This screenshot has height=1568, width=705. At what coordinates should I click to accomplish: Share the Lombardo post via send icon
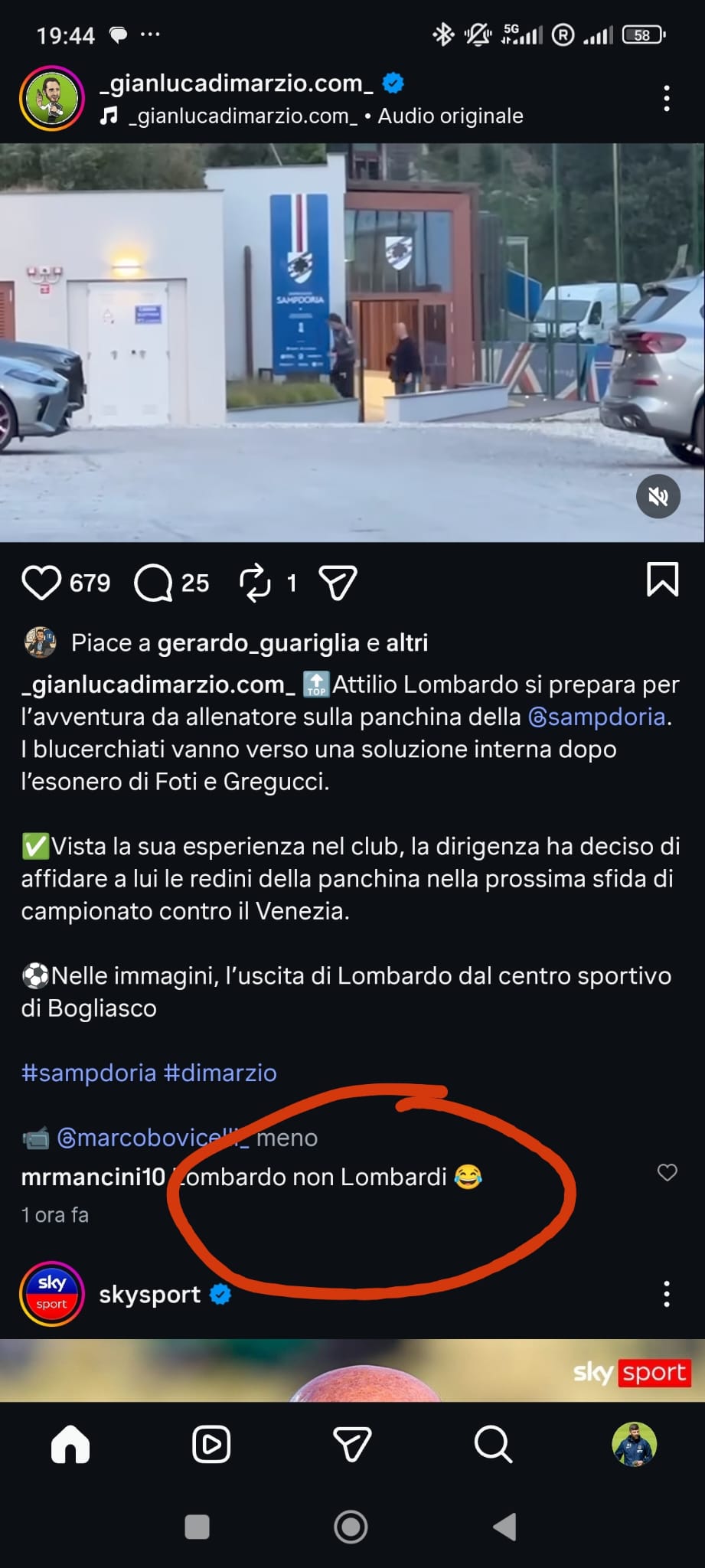coord(338,583)
